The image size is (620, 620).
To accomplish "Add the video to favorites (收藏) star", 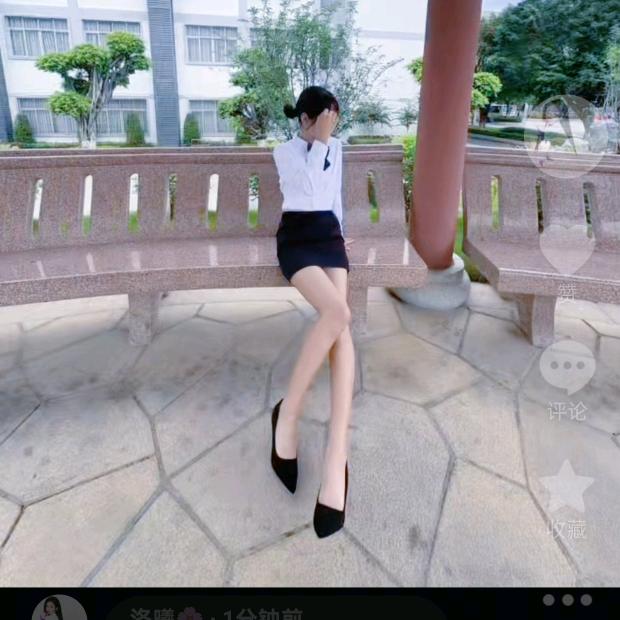I will click(x=567, y=487).
